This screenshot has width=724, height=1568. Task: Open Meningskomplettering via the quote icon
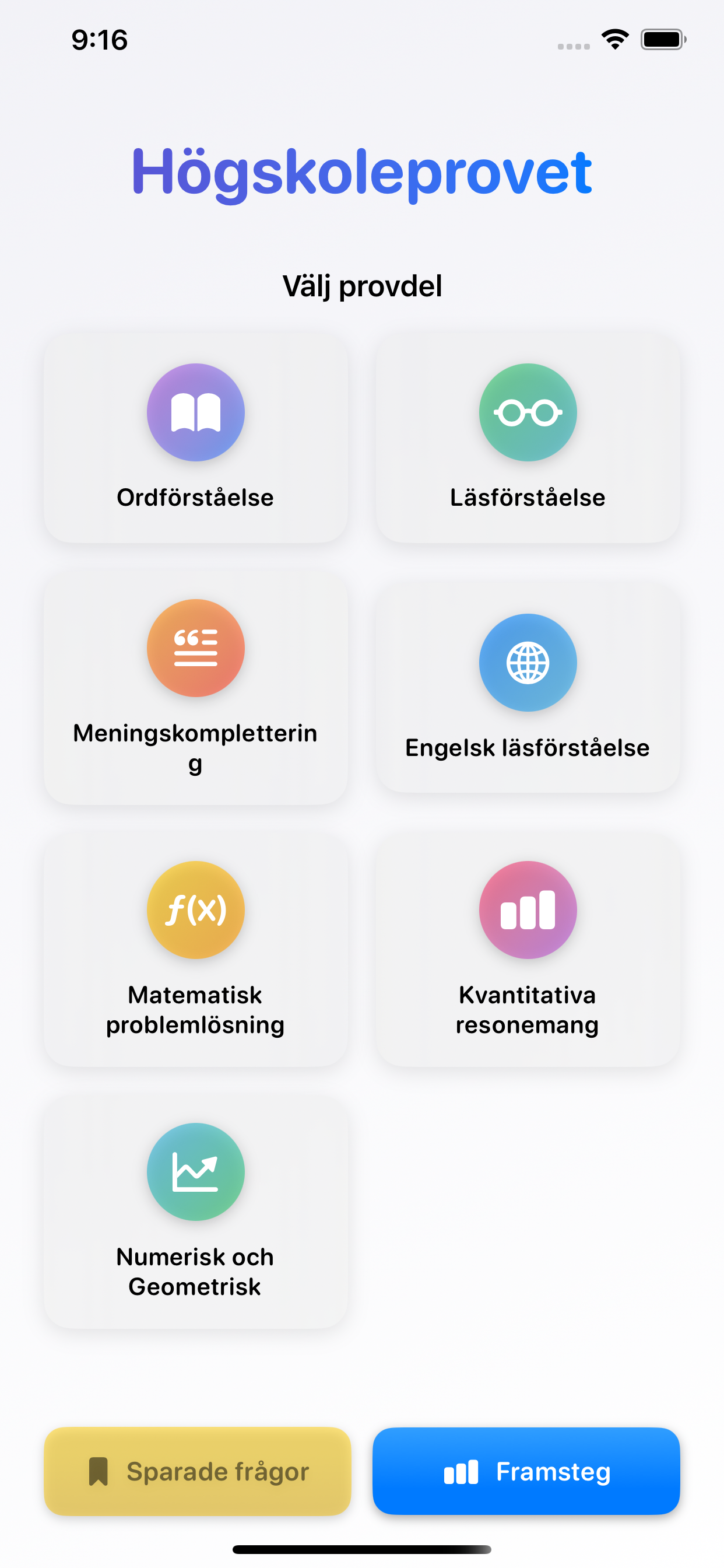[x=195, y=647]
